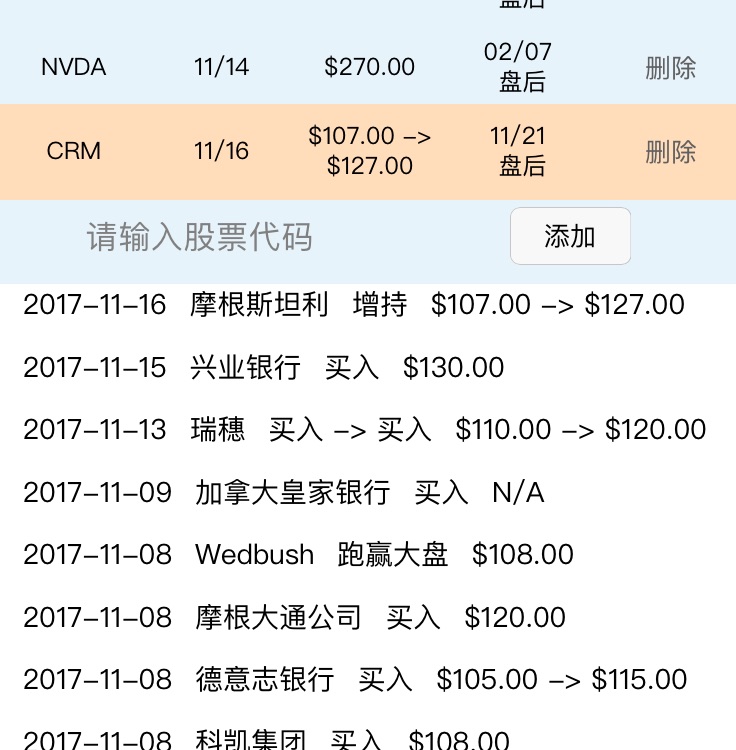Select the NVDA stock row
The image size is (736, 750).
[73, 67]
